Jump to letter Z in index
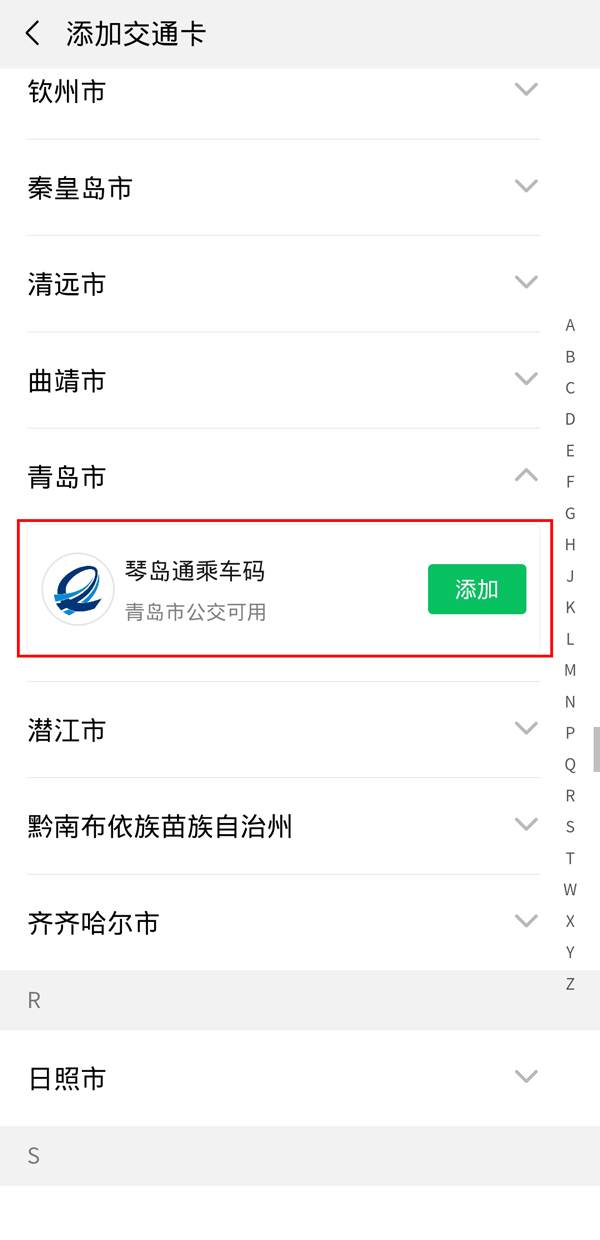 click(570, 984)
